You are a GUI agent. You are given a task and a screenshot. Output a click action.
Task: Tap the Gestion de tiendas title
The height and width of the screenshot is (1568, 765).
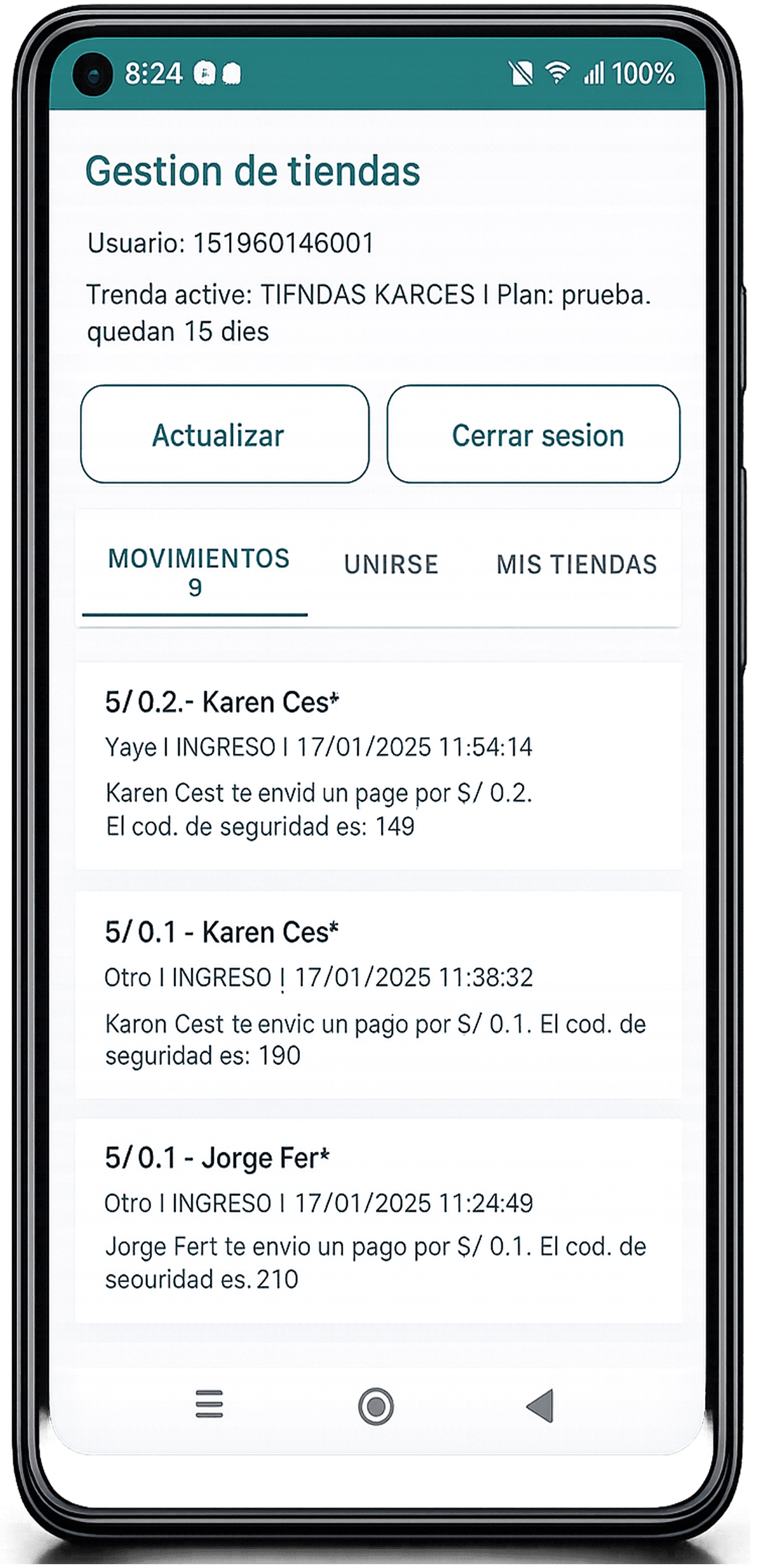tap(253, 170)
